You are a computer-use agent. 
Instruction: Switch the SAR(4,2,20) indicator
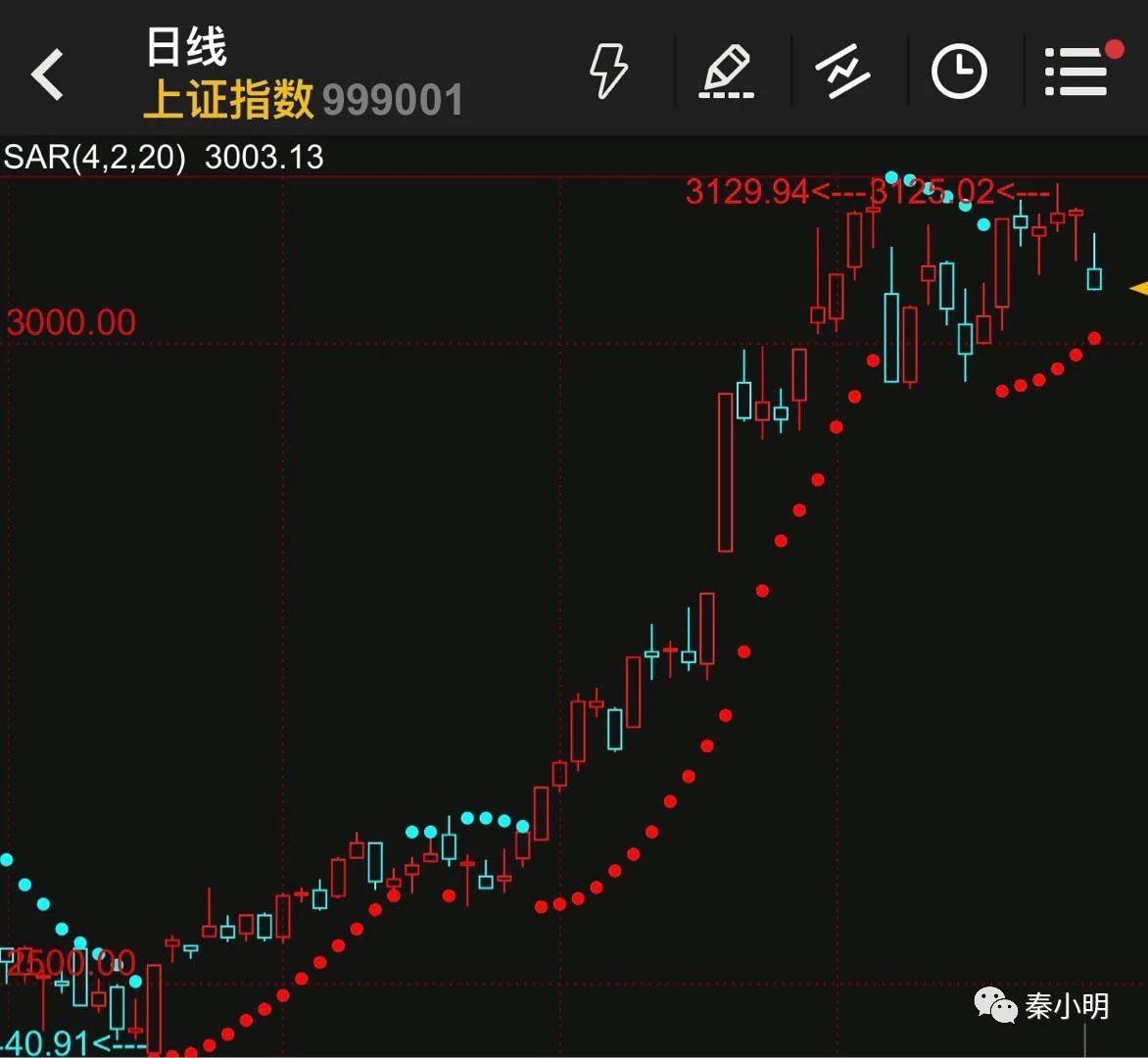pyautogui.click(x=95, y=158)
